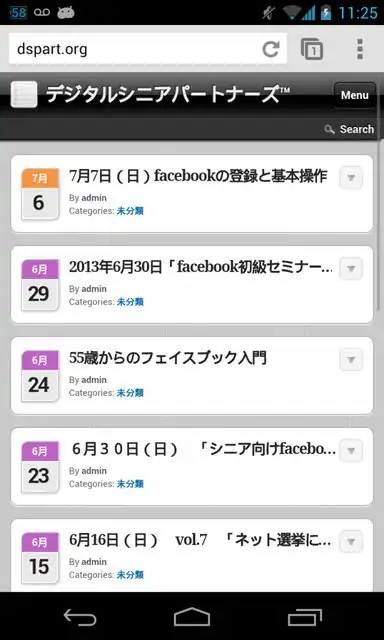Go back with the system back button
Screen dimensions: 384x640
(x=80, y=617)
